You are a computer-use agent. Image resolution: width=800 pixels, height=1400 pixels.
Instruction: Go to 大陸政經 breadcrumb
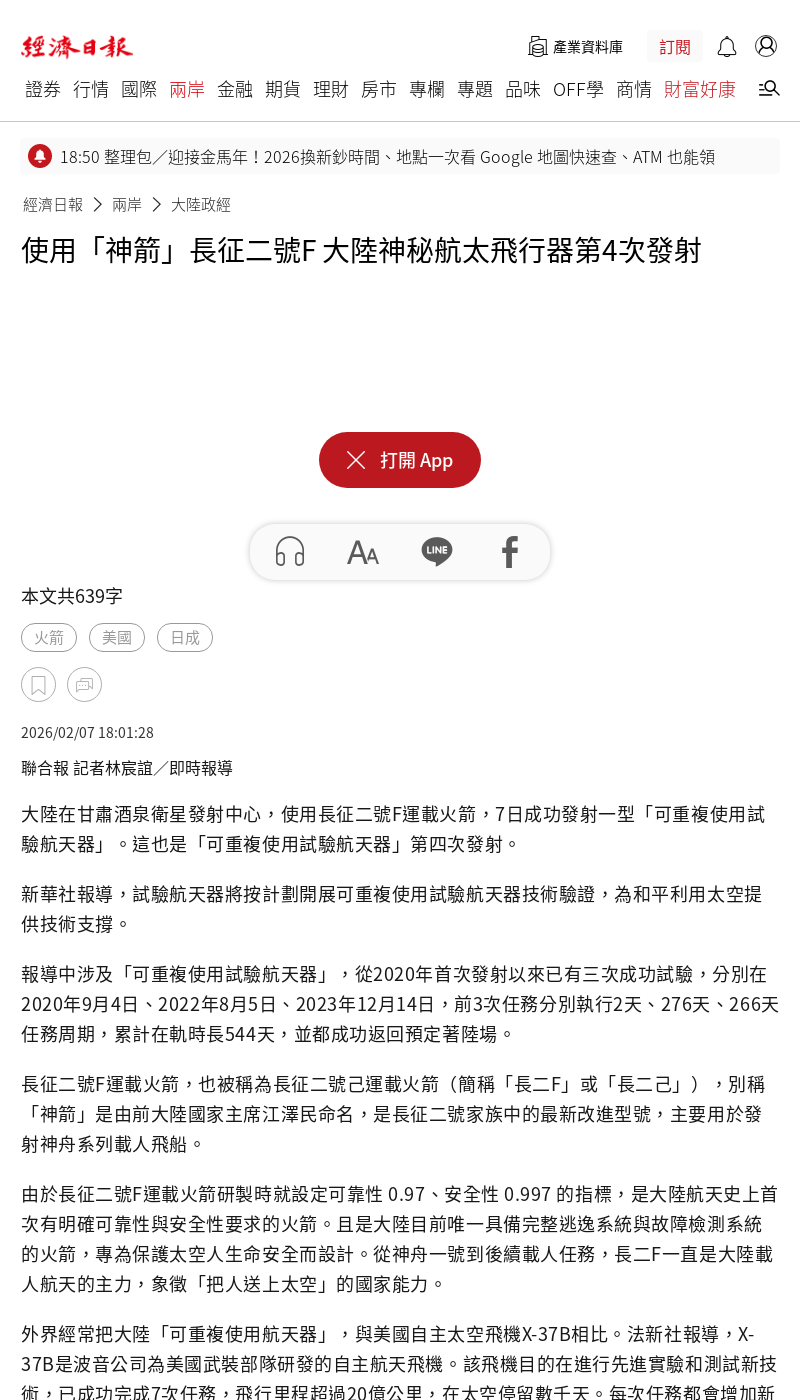pos(201,205)
